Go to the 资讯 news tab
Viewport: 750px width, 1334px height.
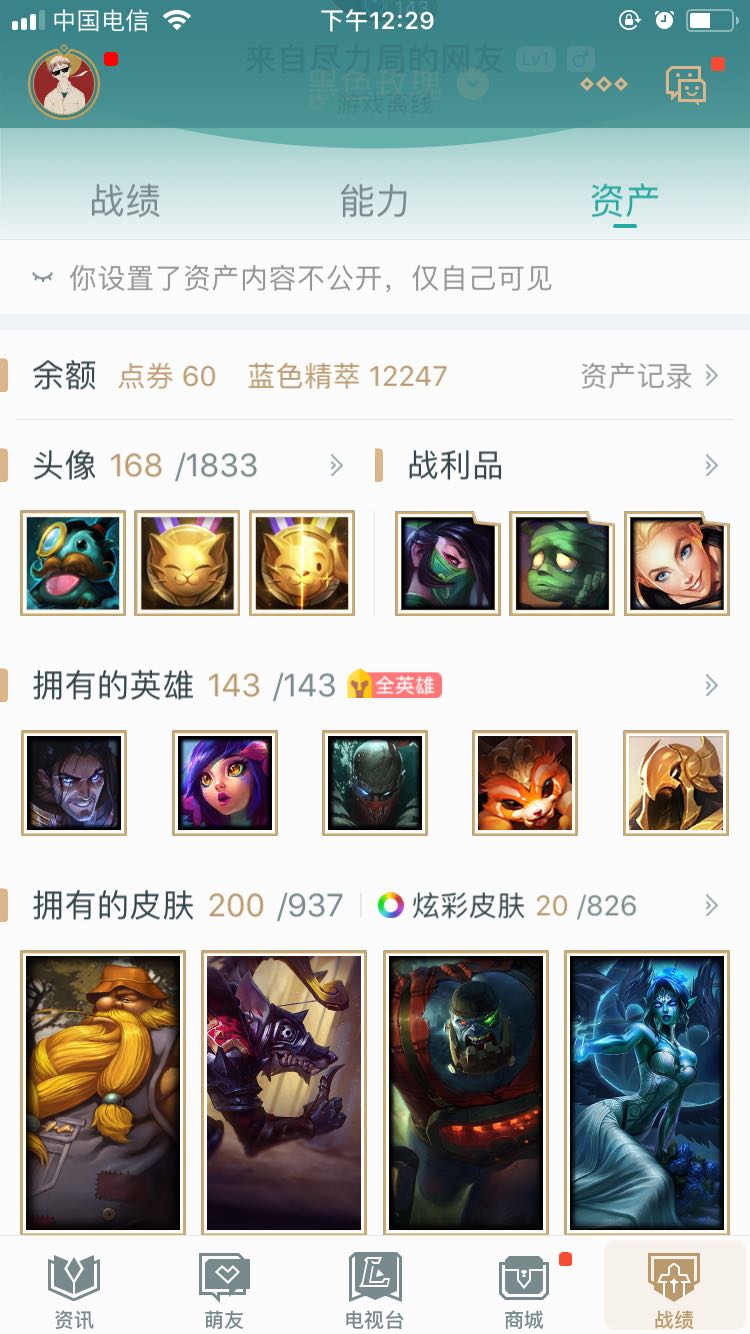coord(74,1290)
